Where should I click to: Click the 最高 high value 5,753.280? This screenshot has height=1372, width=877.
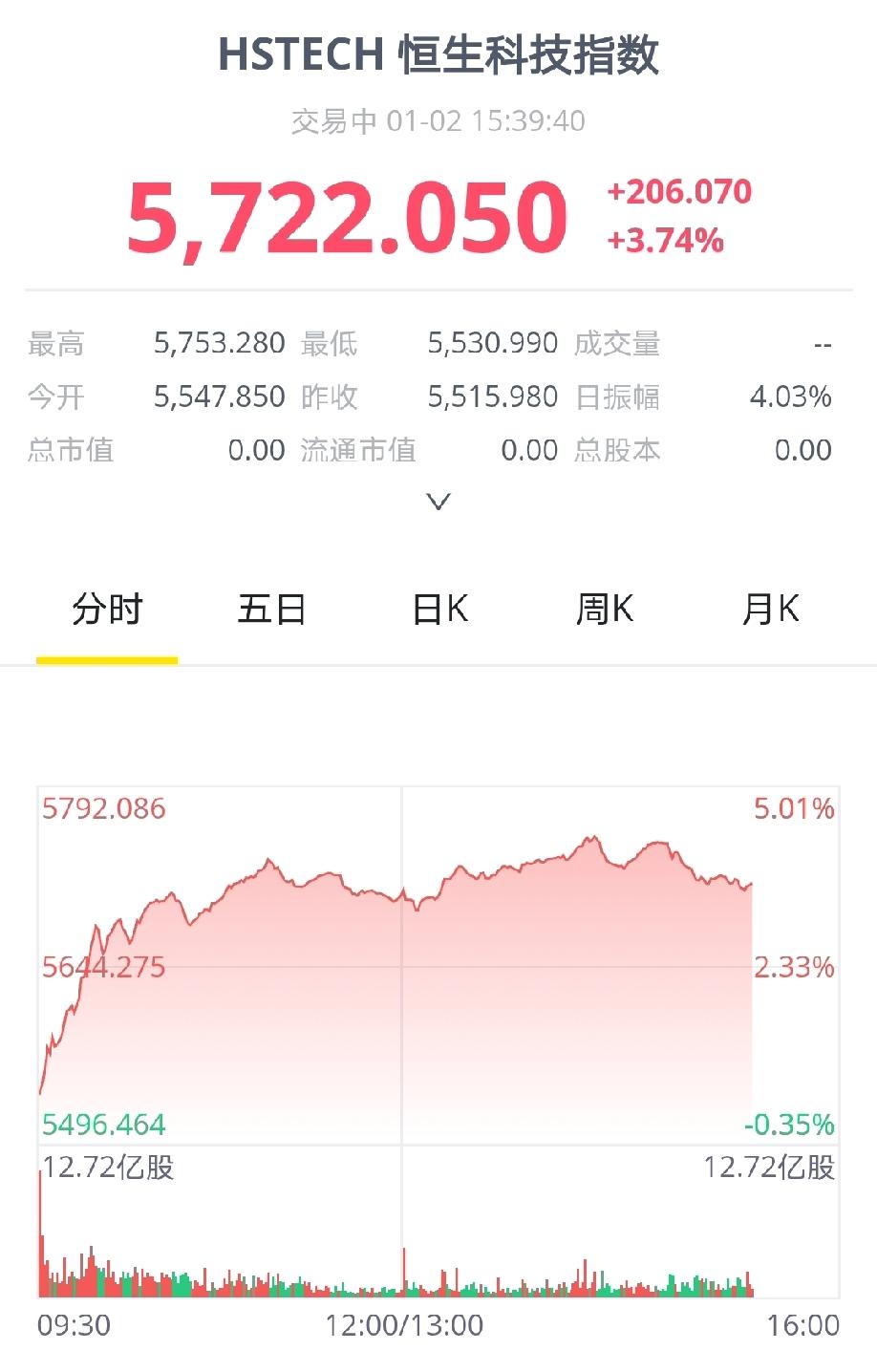coord(219,342)
